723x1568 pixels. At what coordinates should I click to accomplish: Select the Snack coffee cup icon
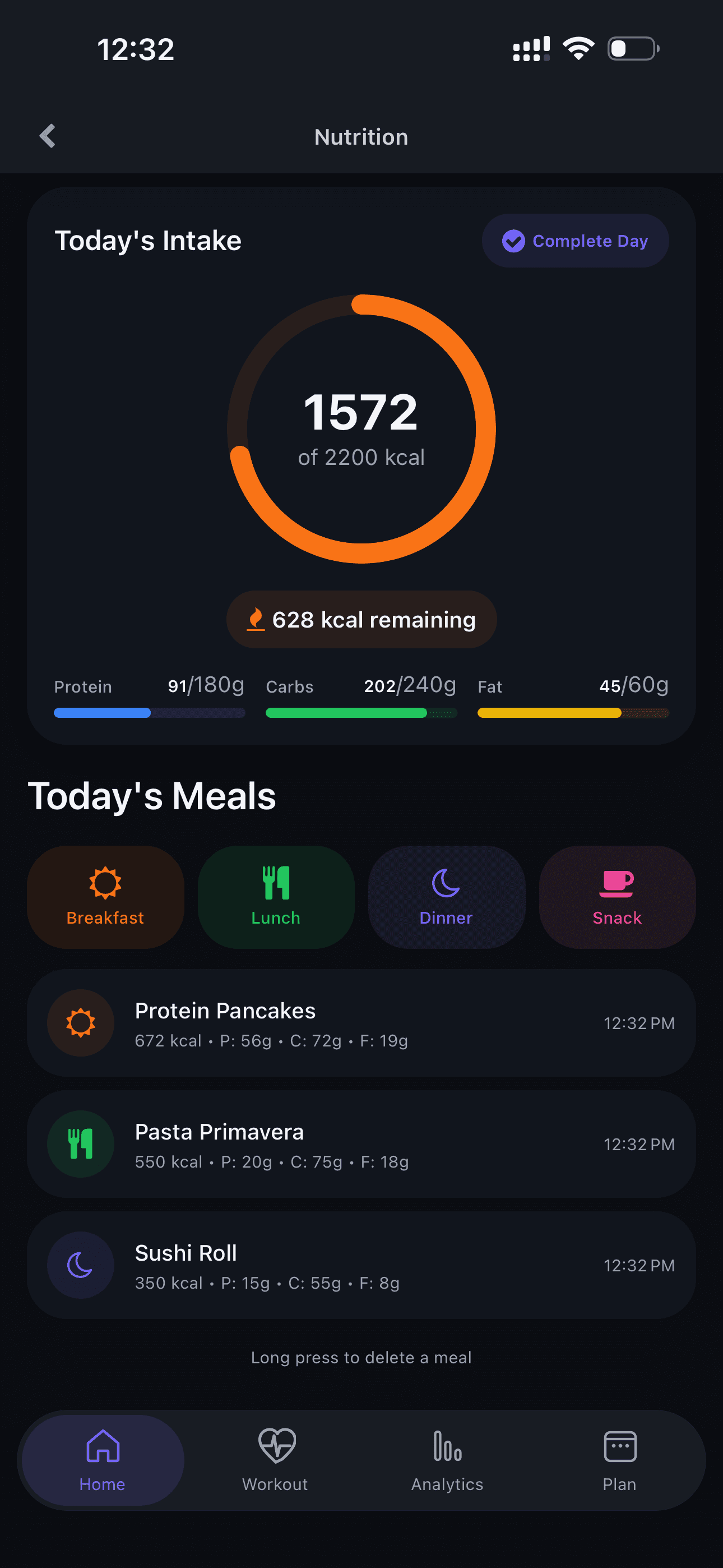click(x=617, y=882)
